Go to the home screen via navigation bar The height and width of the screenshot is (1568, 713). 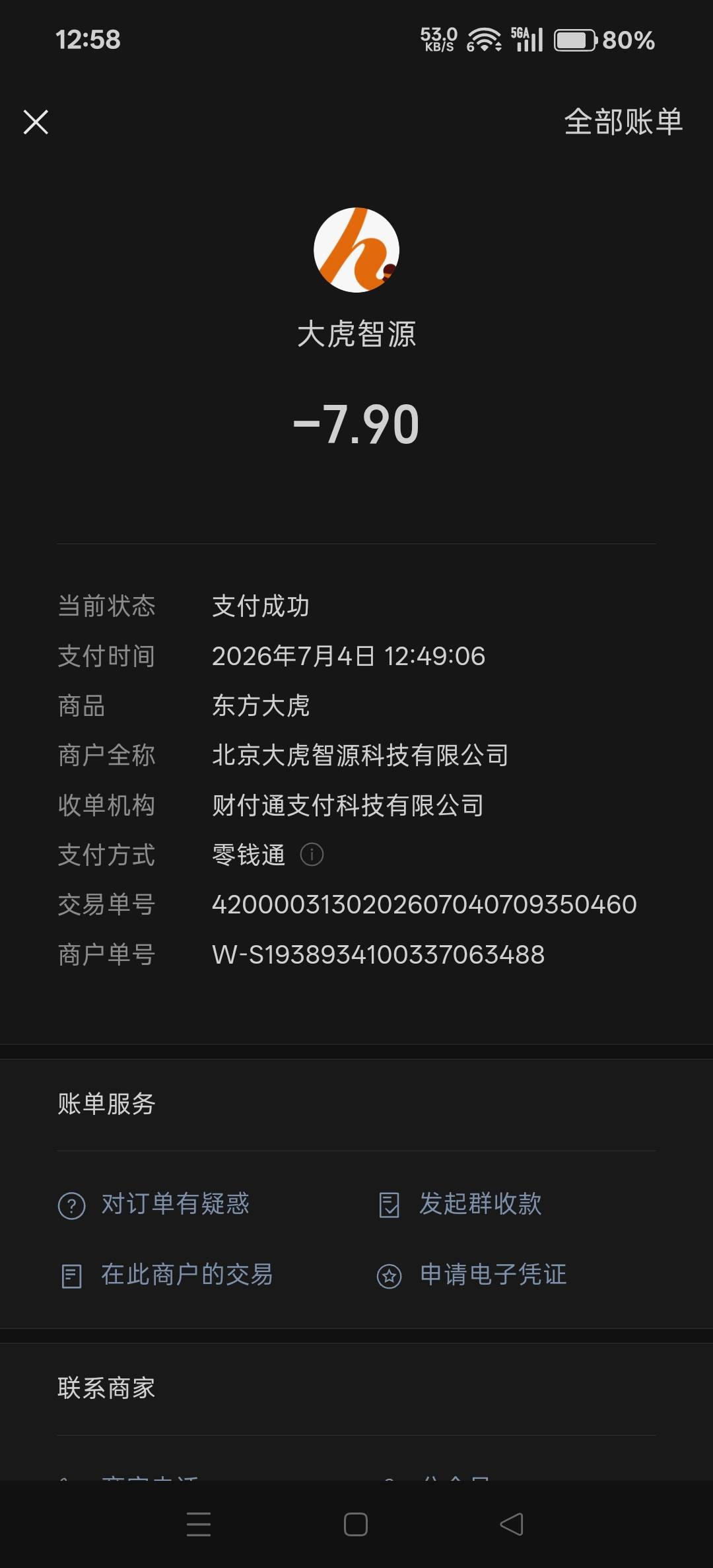(x=356, y=1524)
